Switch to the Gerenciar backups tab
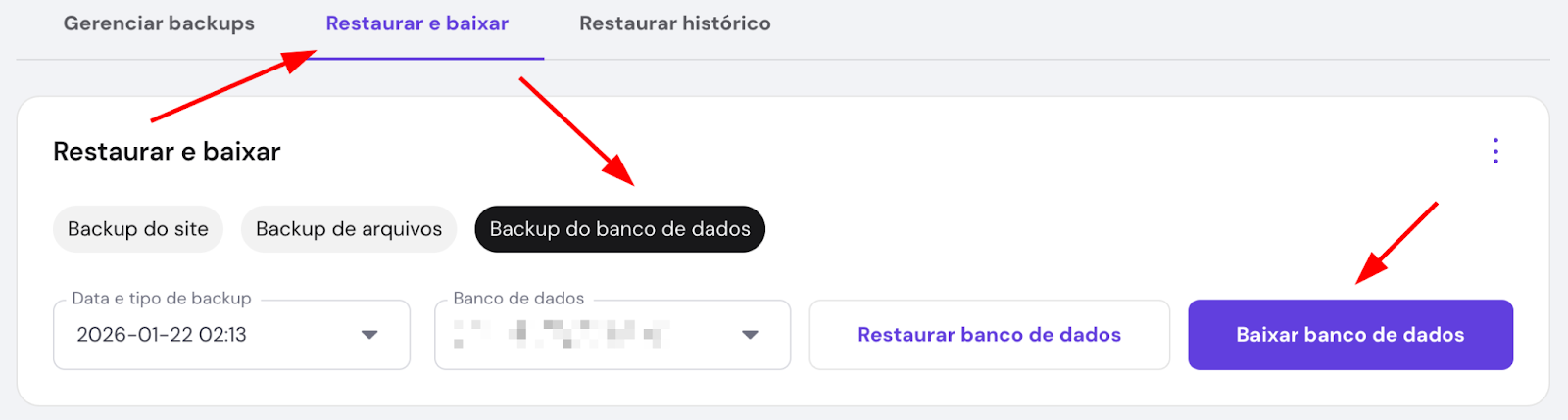The image size is (1568, 420). (x=159, y=23)
